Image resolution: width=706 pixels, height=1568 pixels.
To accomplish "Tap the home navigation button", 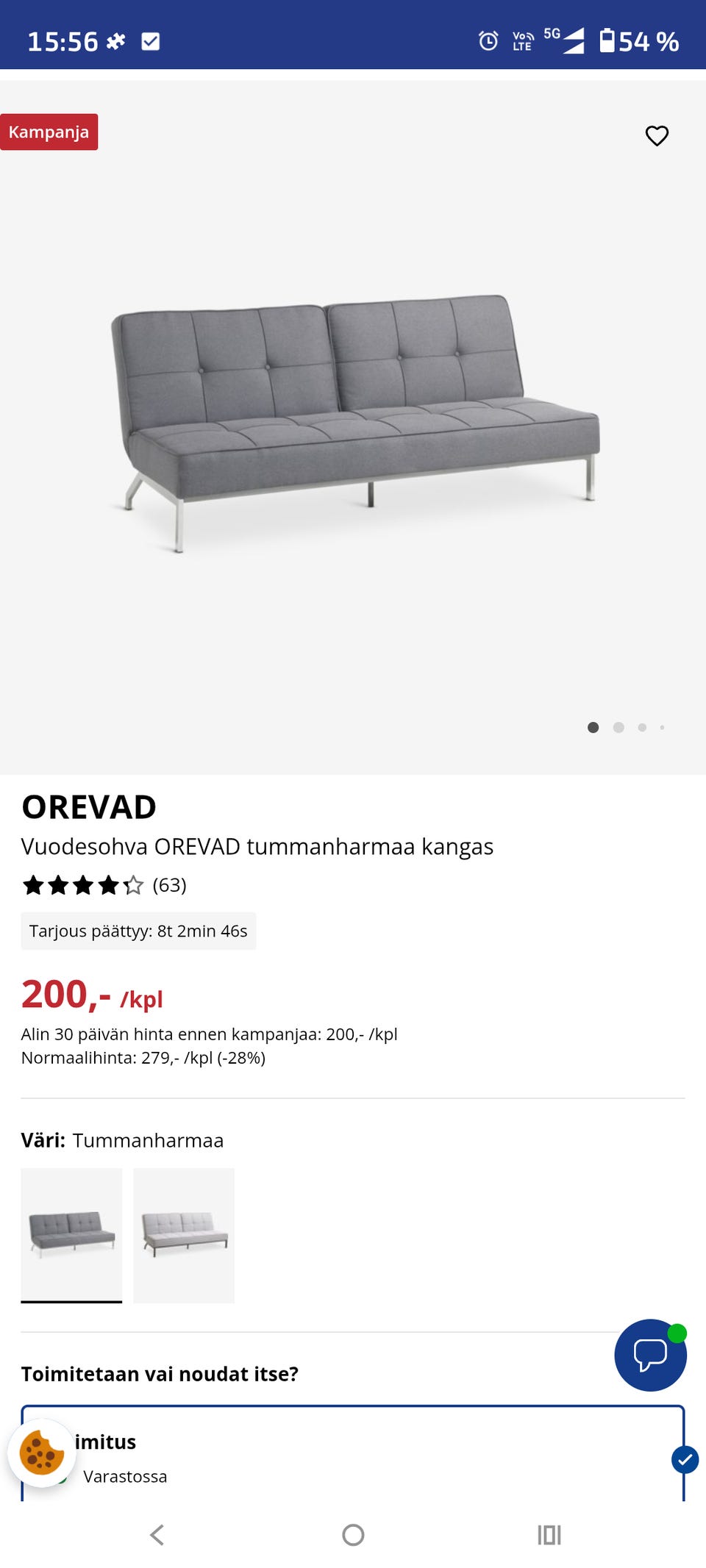I will [353, 1534].
